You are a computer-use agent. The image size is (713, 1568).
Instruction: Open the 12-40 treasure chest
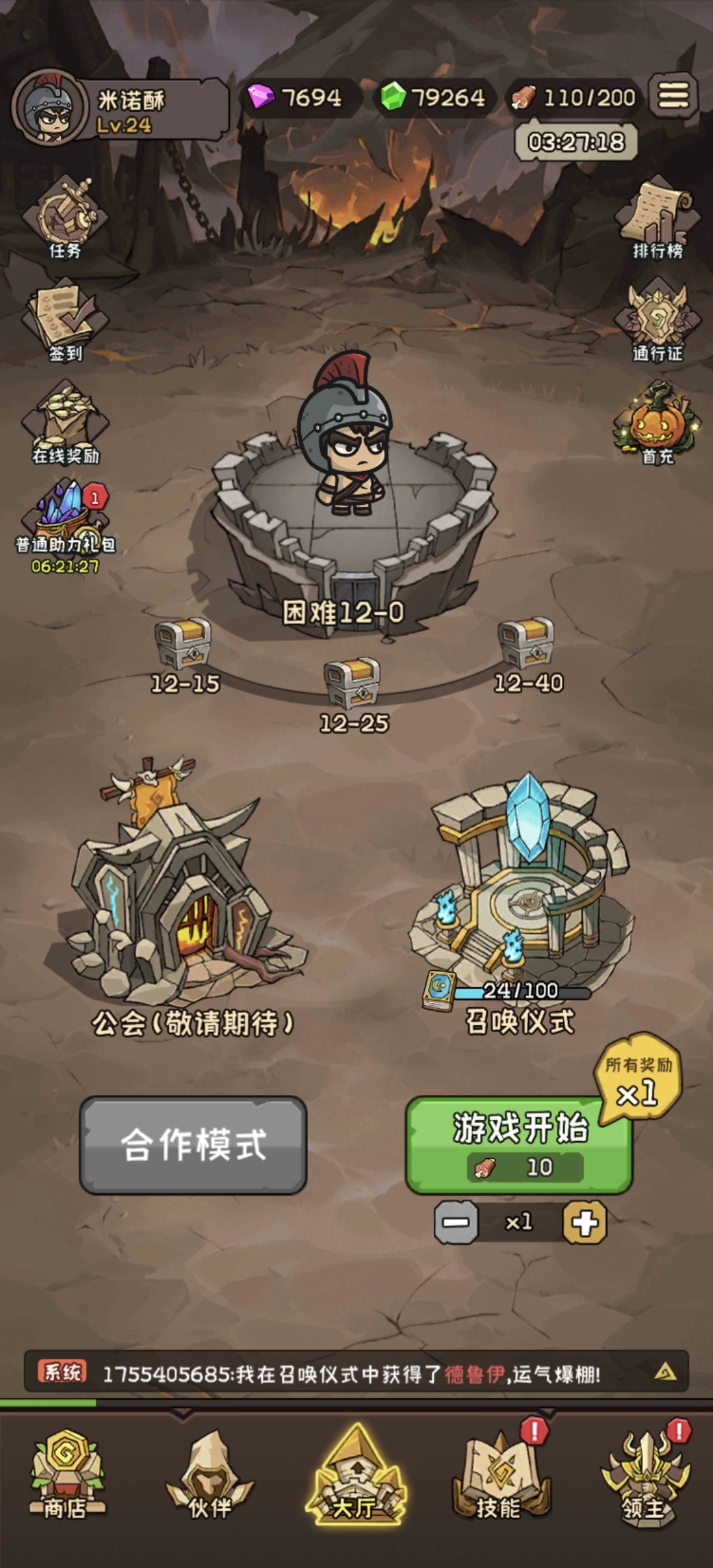pos(526,643)
